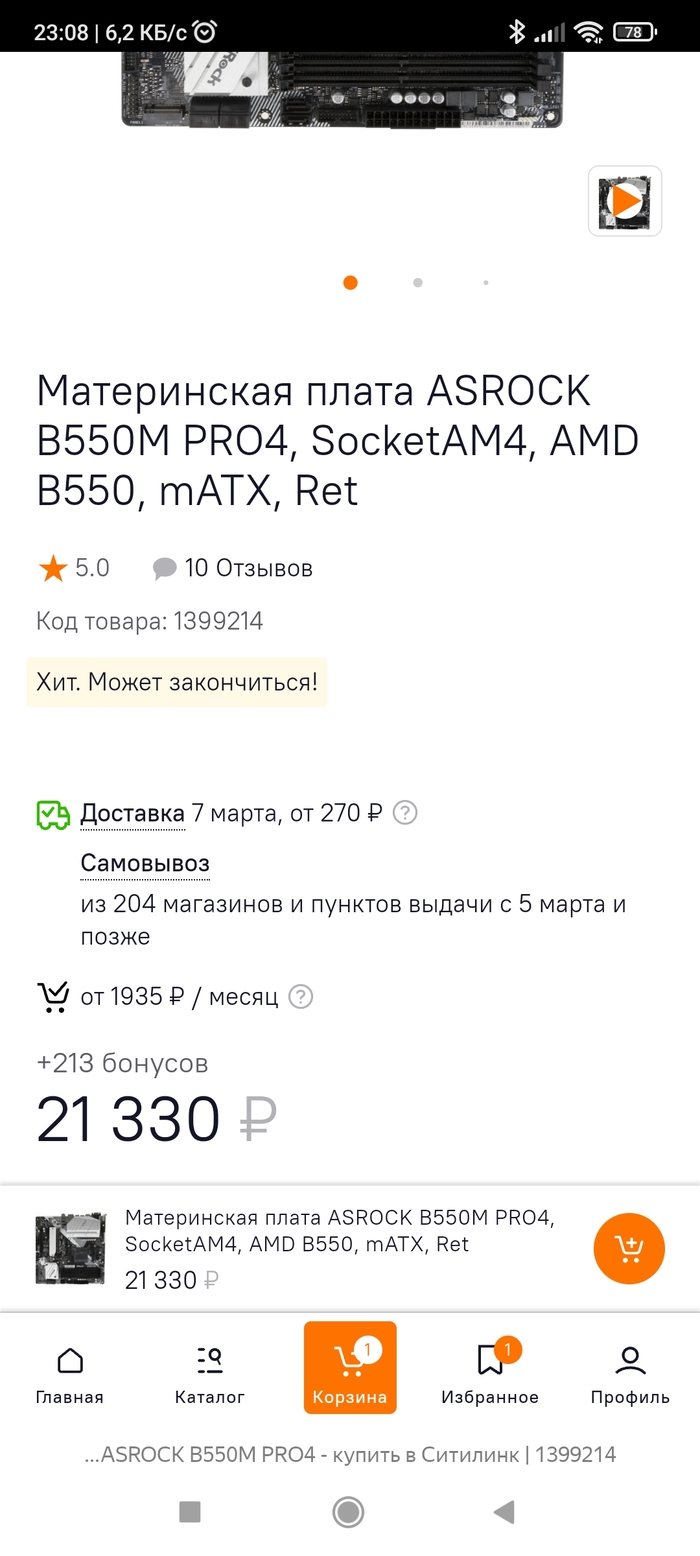Tap the system home button
Screen dimensions: 700x1556
click(x=348, y=1512)
